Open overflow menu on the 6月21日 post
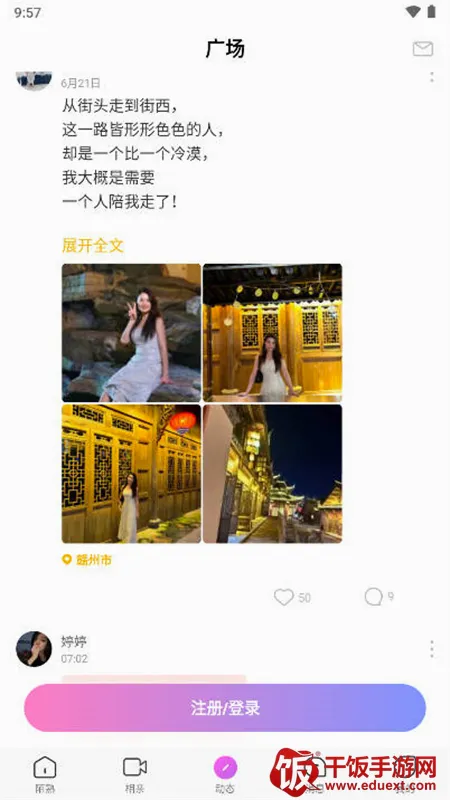This screenshot has width=450, height=800. click(x=432, y=77)
